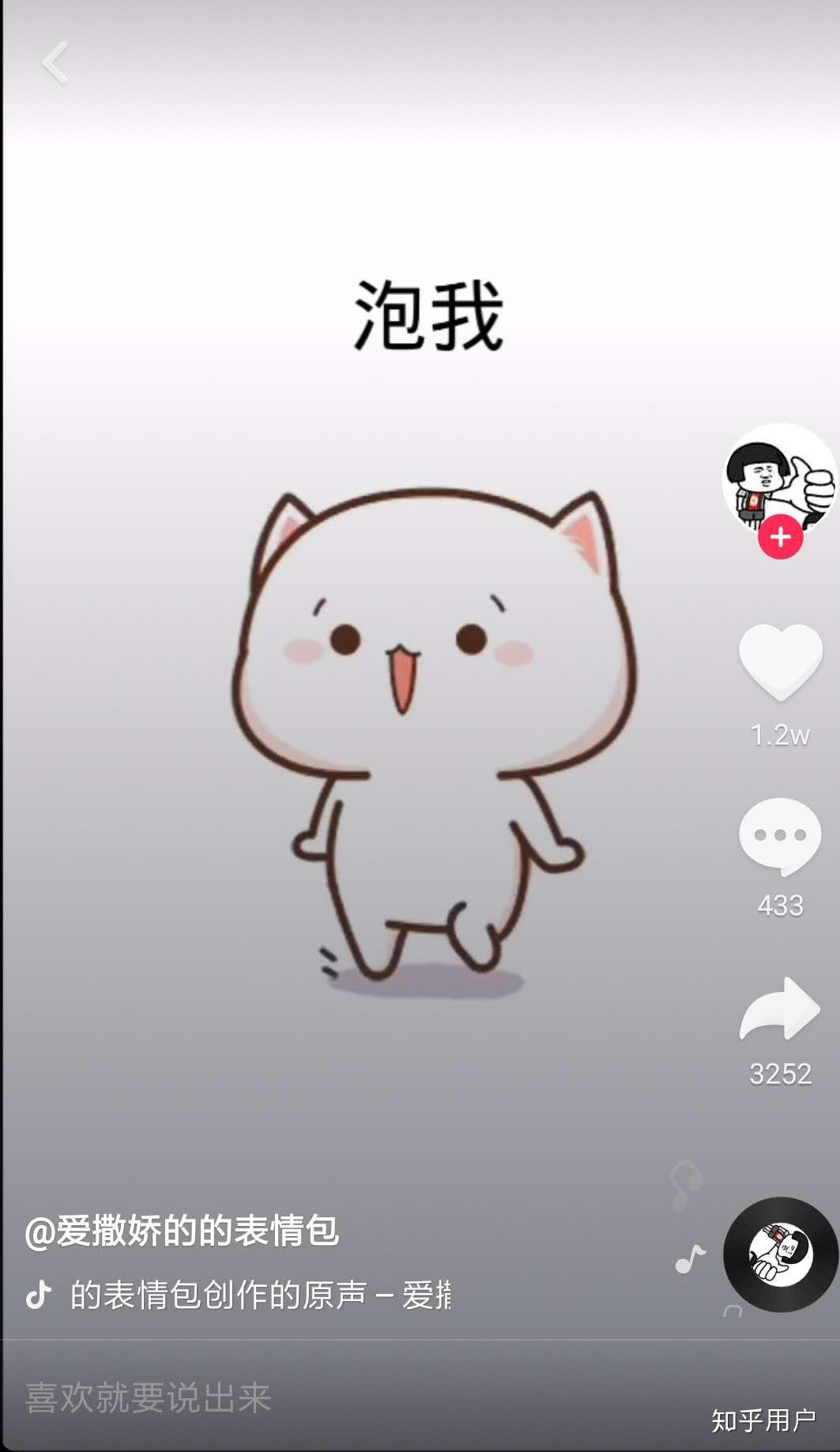Go back using the top-left arrow
The width and height of the screenshot is (840, 1452).
click(x=55, y=63)
